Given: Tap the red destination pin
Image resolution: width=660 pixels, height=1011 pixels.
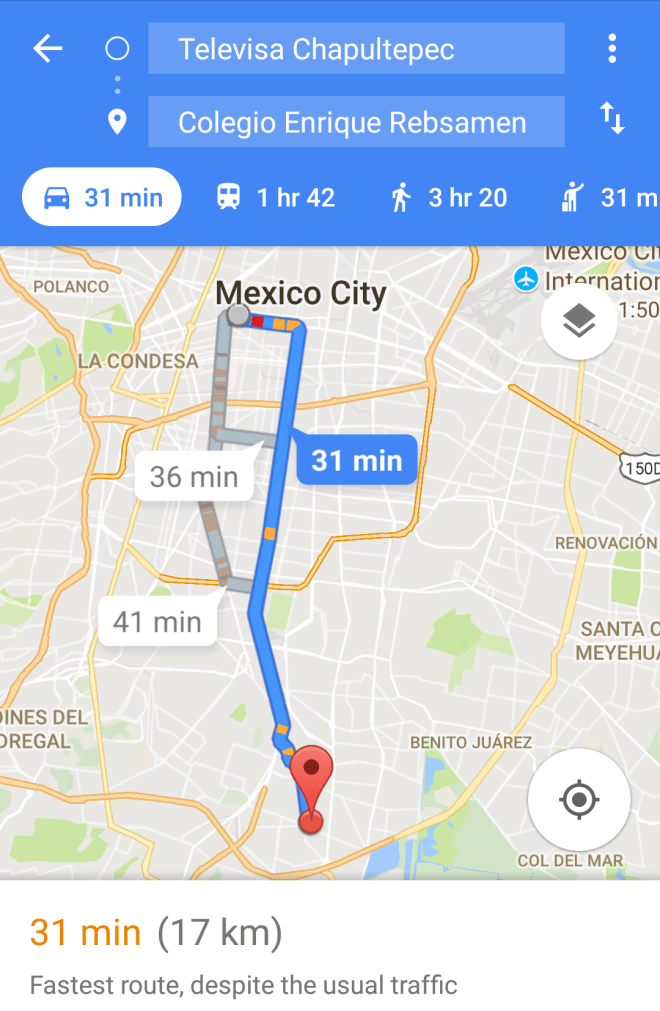Looking at the screenshot, I should coord(312,773).
